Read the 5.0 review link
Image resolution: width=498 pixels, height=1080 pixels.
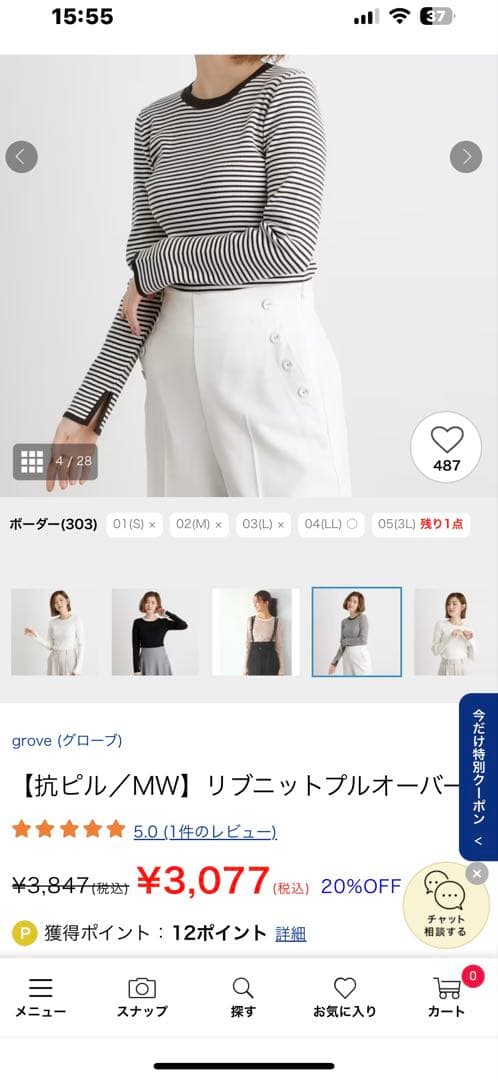(205, 832)
